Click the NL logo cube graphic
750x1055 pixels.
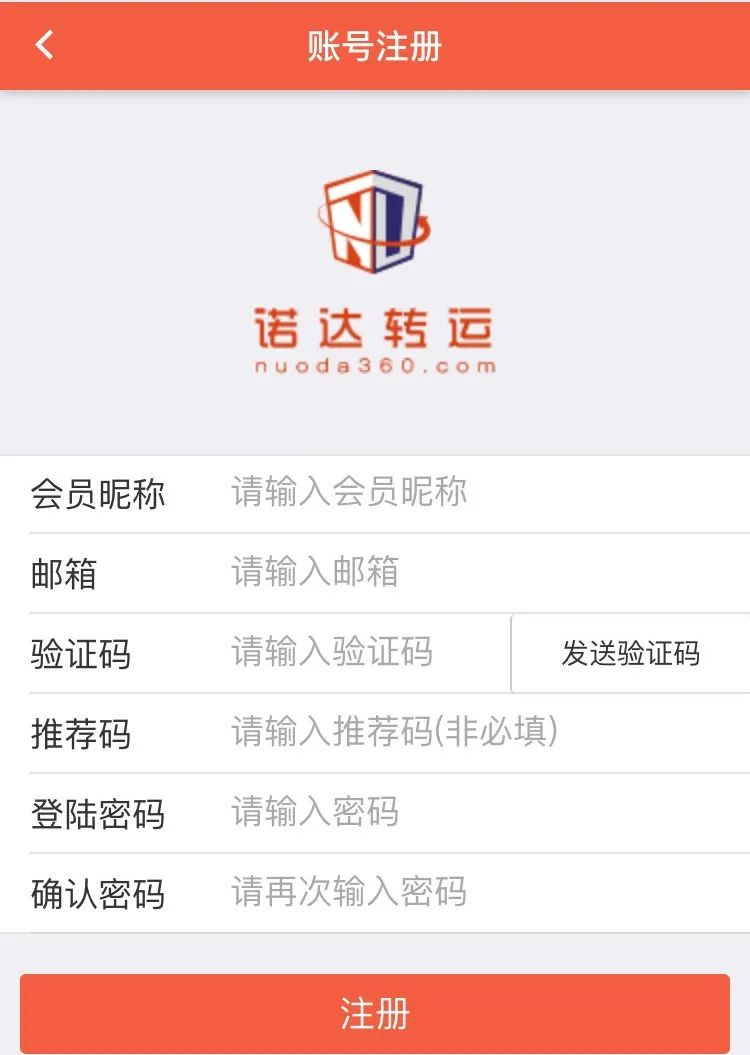point(375,220)
